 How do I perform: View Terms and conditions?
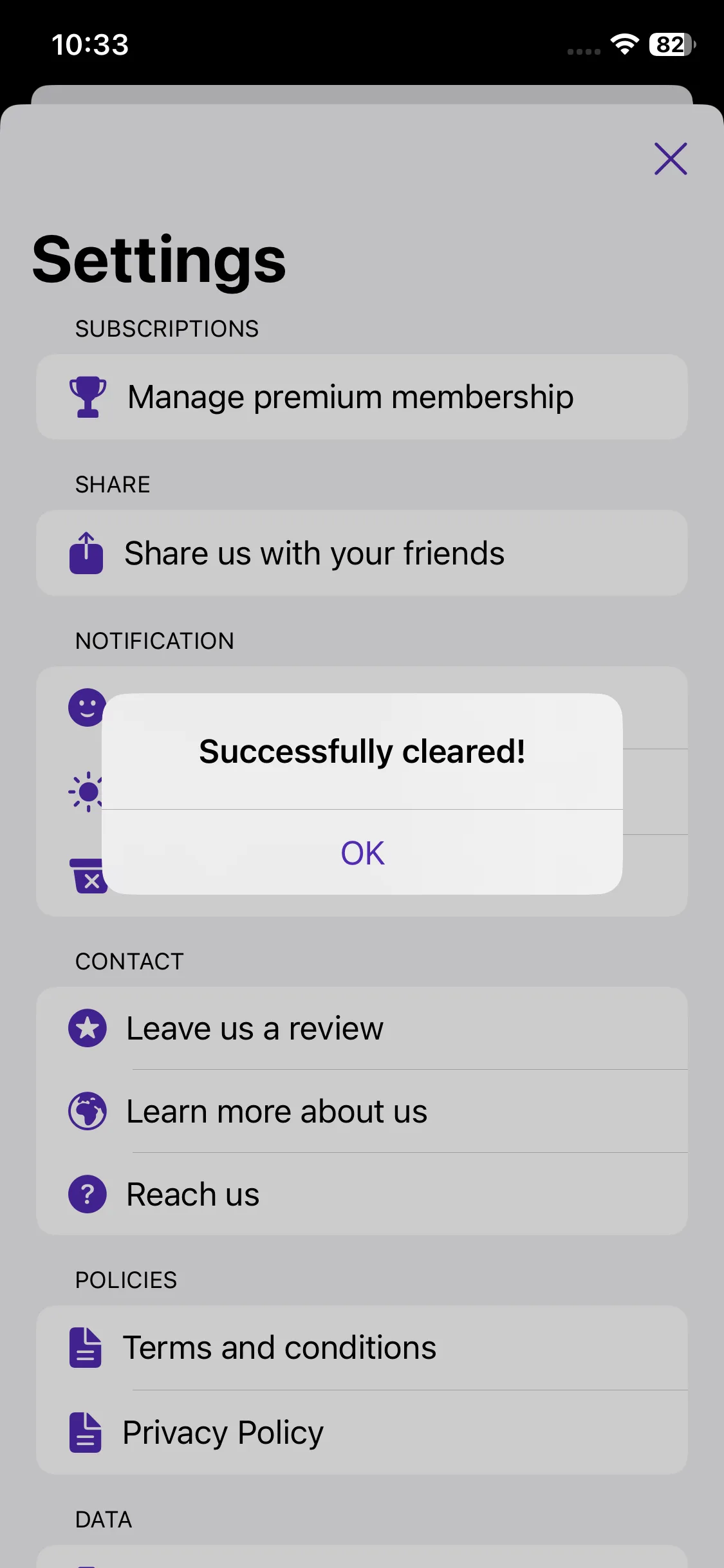pos(362,1348)
